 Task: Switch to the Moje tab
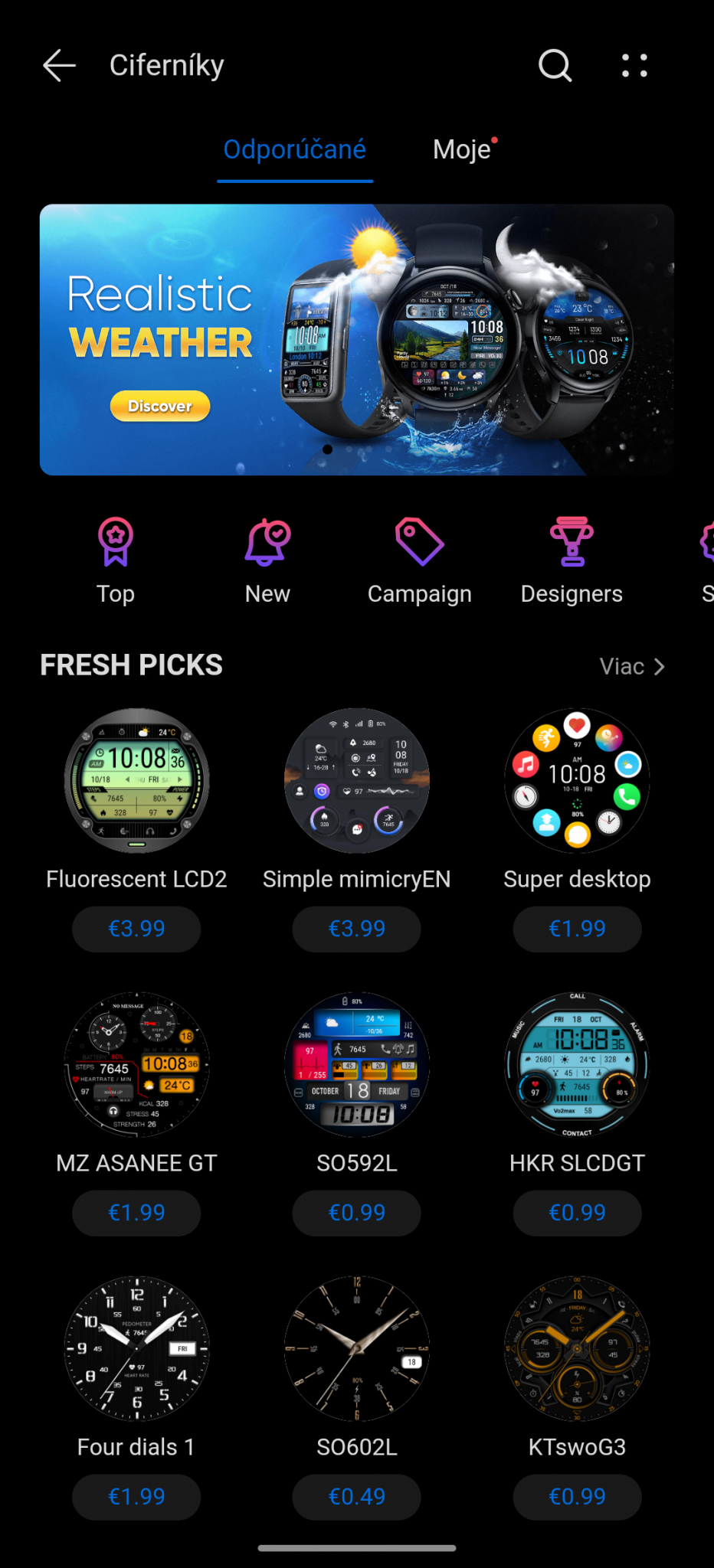[x=463, y=149]
